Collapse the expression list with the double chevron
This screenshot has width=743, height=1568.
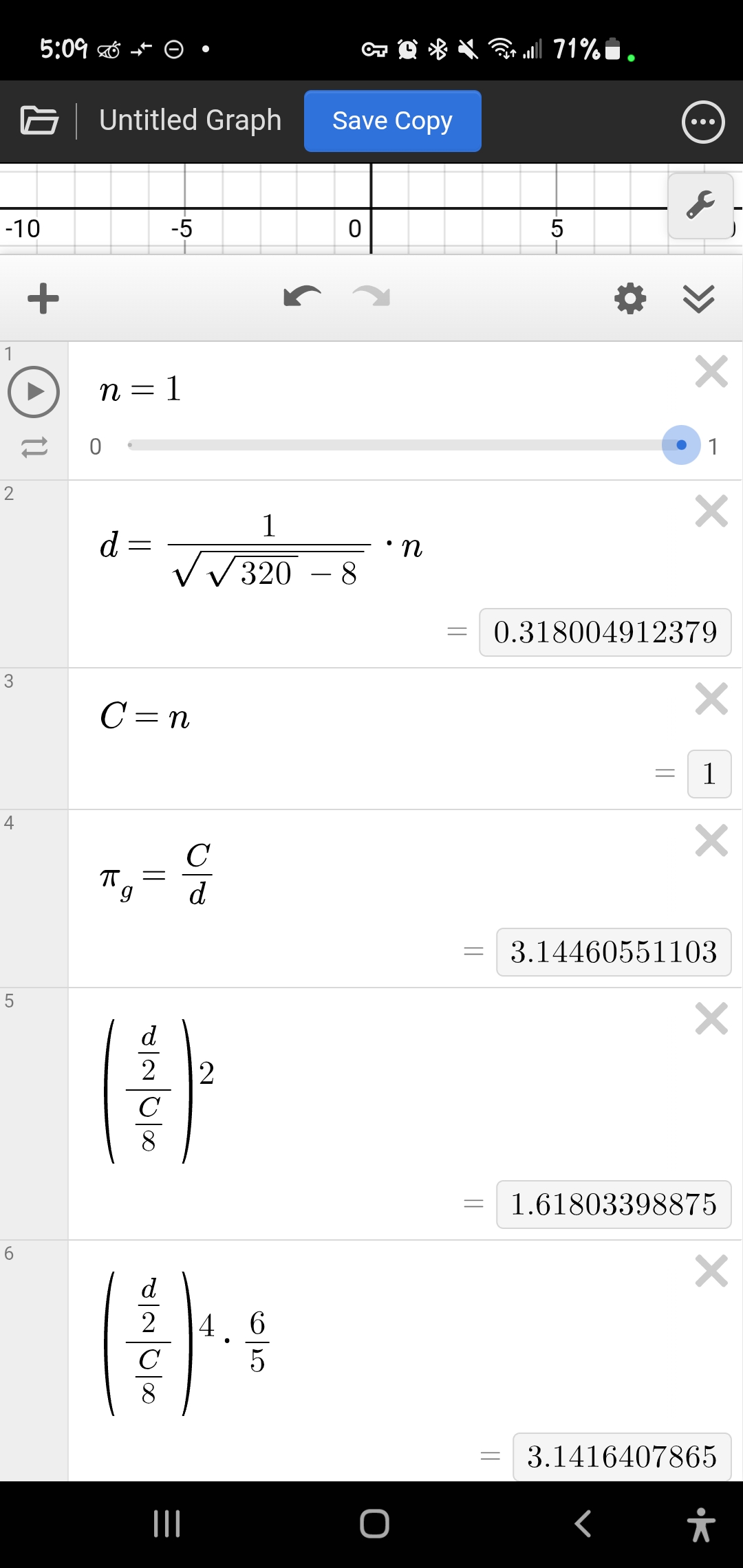(x=699, y=298)
